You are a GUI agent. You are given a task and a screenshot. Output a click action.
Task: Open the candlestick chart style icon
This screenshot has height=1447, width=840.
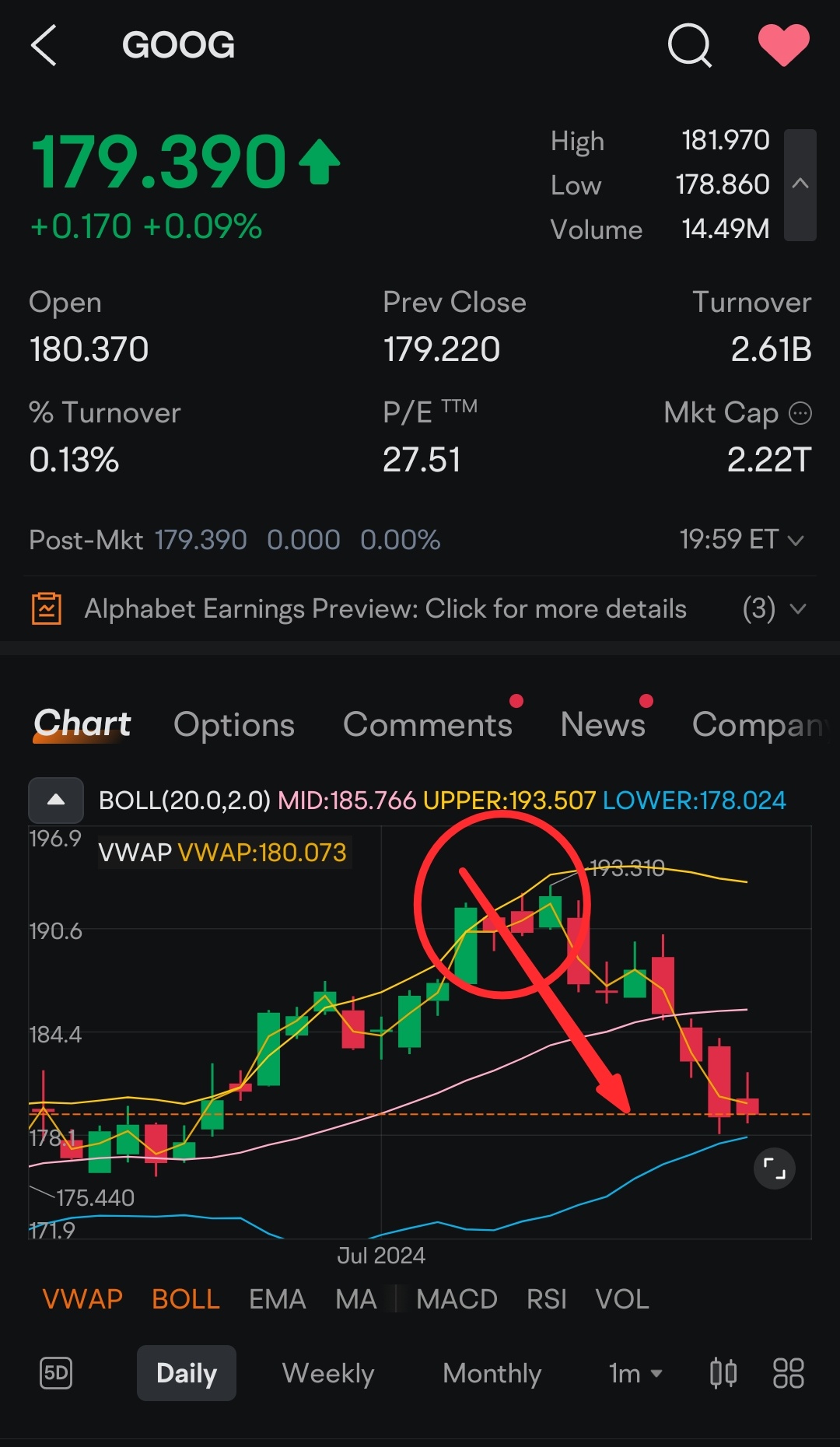point(723,1372)
